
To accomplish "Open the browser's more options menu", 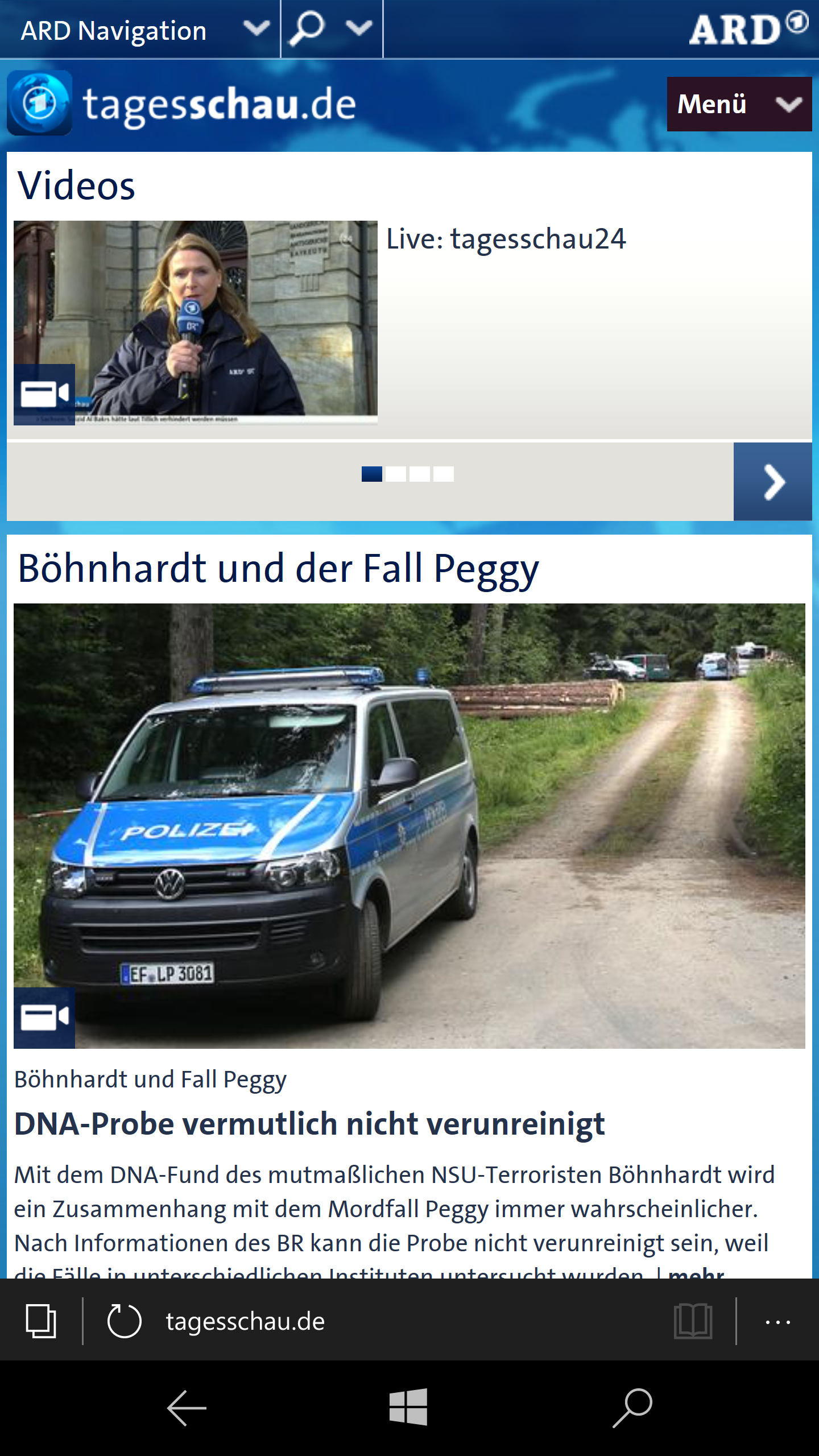I will 777,1321.
